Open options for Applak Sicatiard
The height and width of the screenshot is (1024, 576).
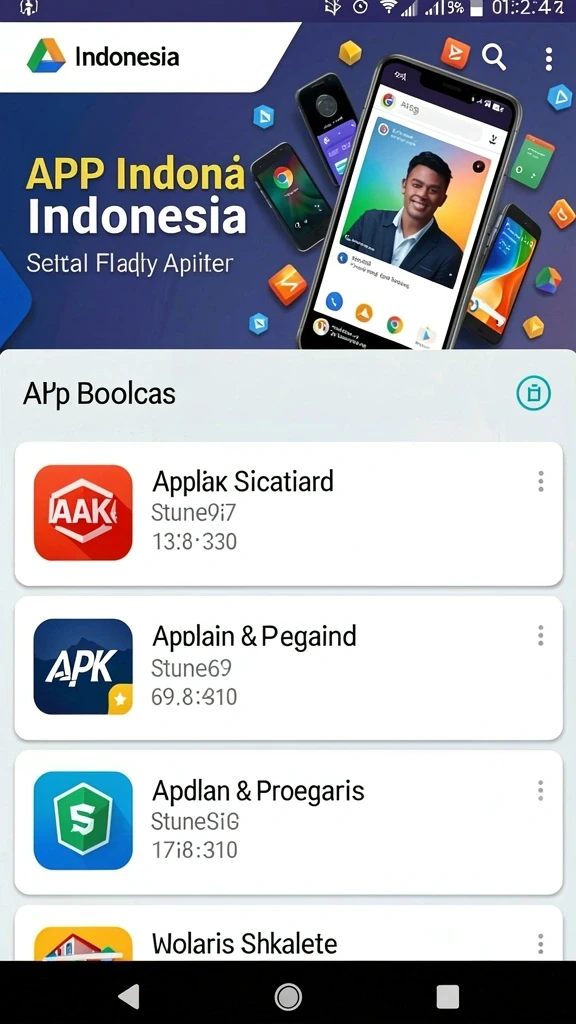pyautogui.click(x=540, y=481)
